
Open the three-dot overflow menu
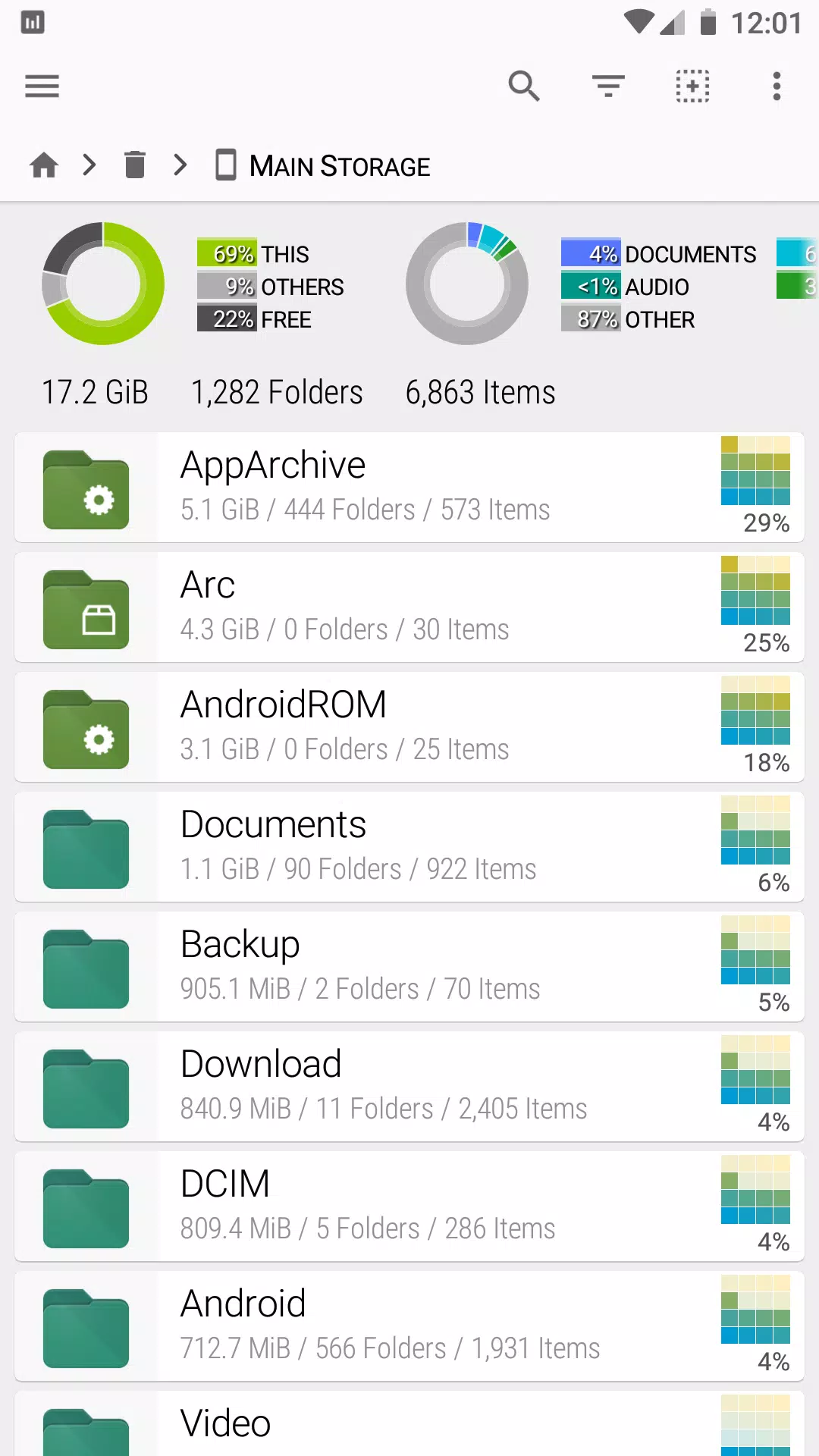[x=777, y=86]
